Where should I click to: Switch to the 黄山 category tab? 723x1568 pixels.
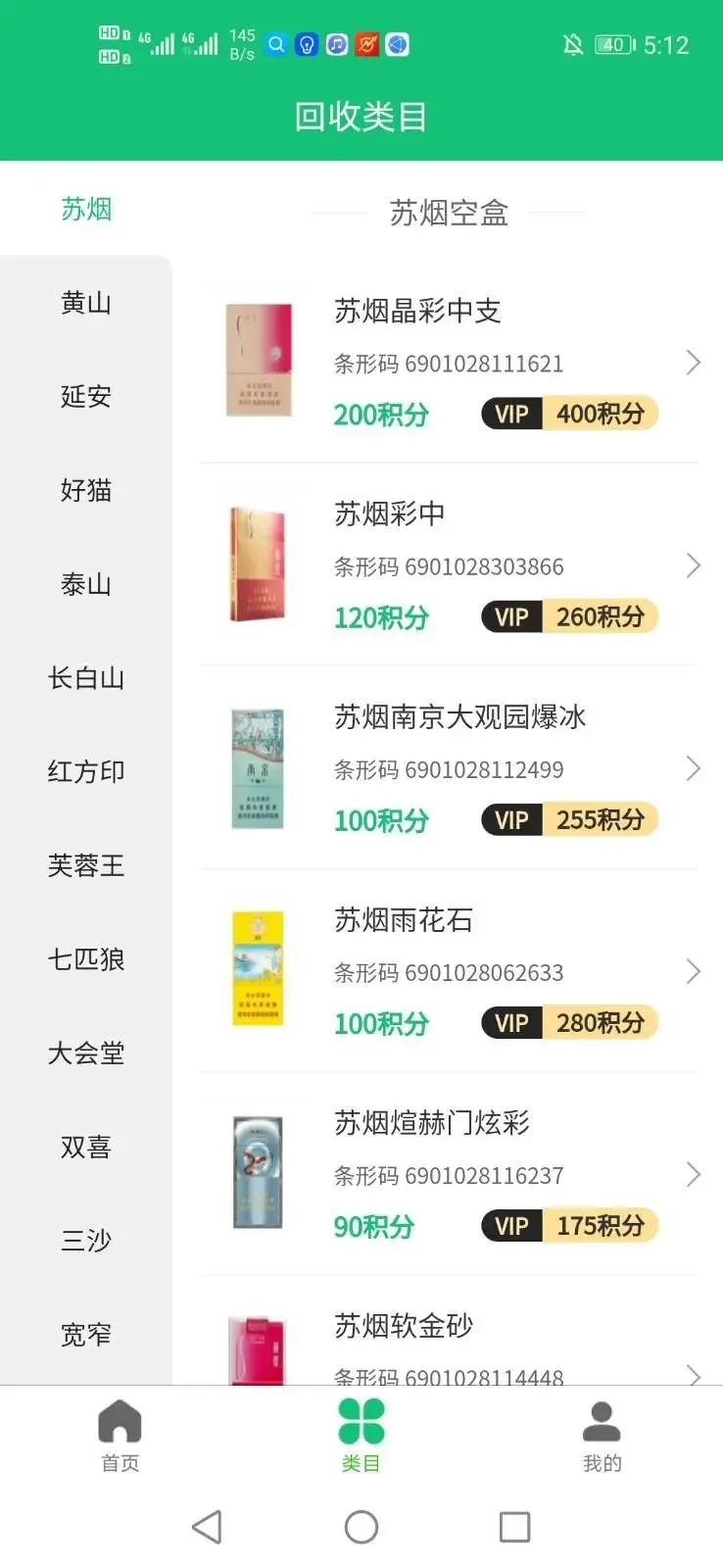click(x=86, y=303)
